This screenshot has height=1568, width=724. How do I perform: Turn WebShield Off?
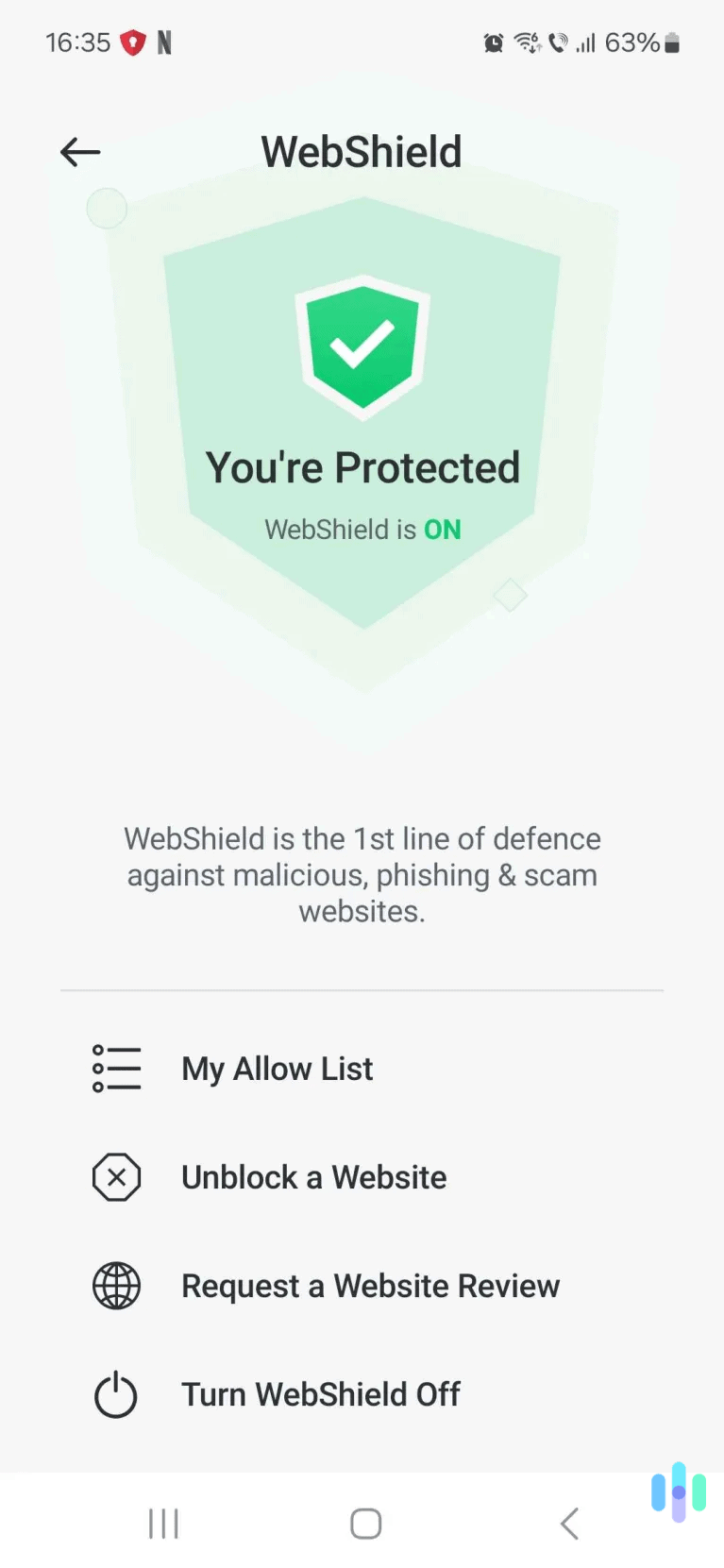point(320,1394)
